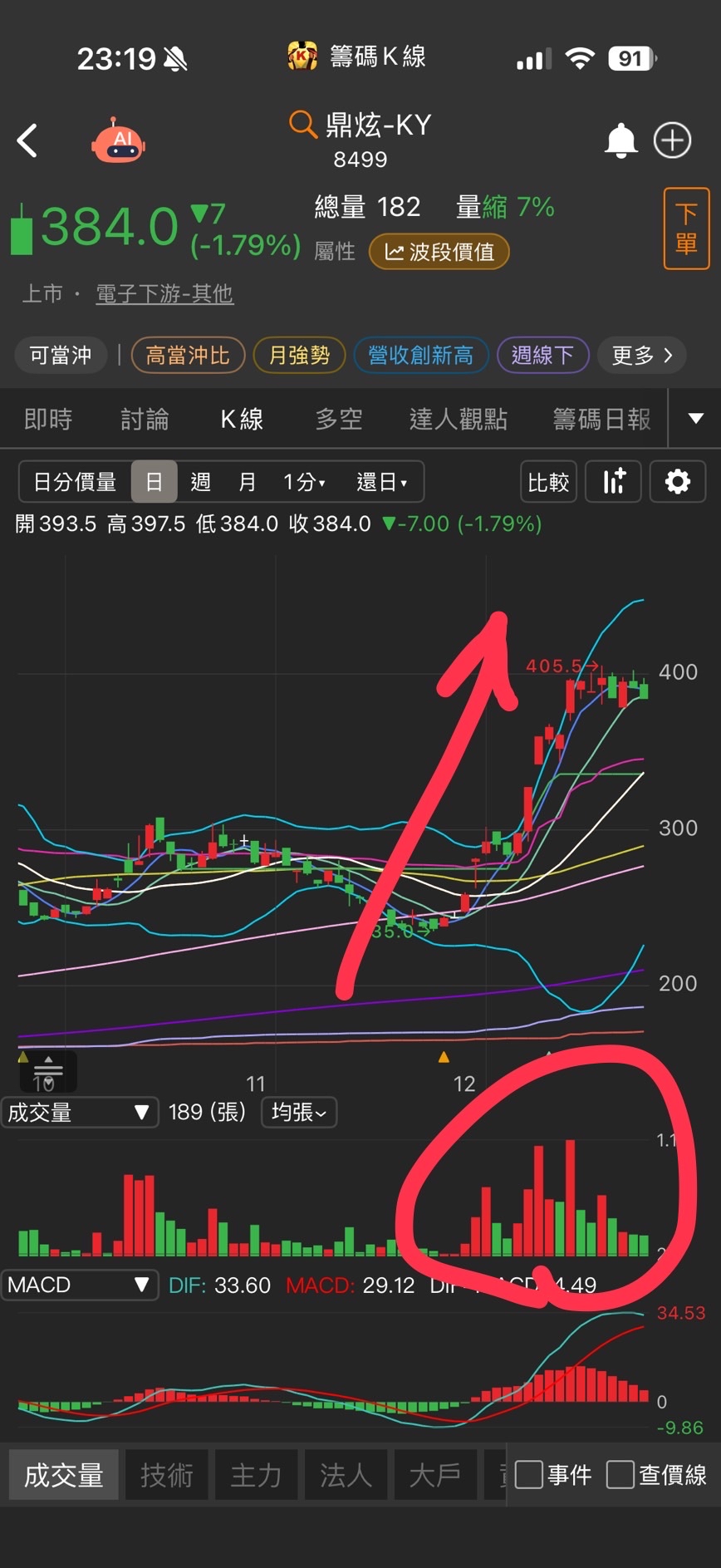
Task: Open the 成交量 indicator dropdown
Action: pos(79,1113)
